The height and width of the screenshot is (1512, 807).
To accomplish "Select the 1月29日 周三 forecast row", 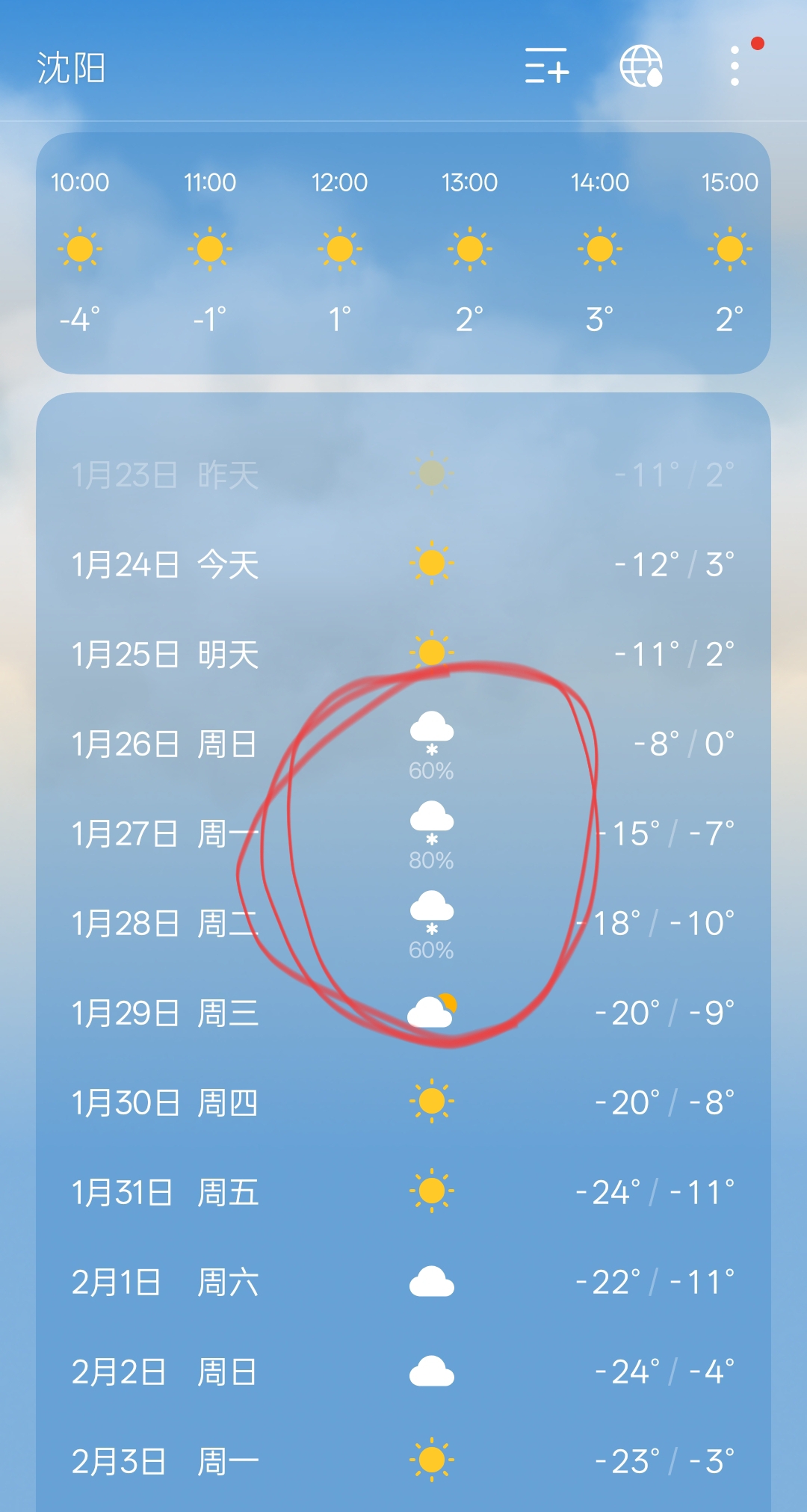I will (x=403, y=1013).
